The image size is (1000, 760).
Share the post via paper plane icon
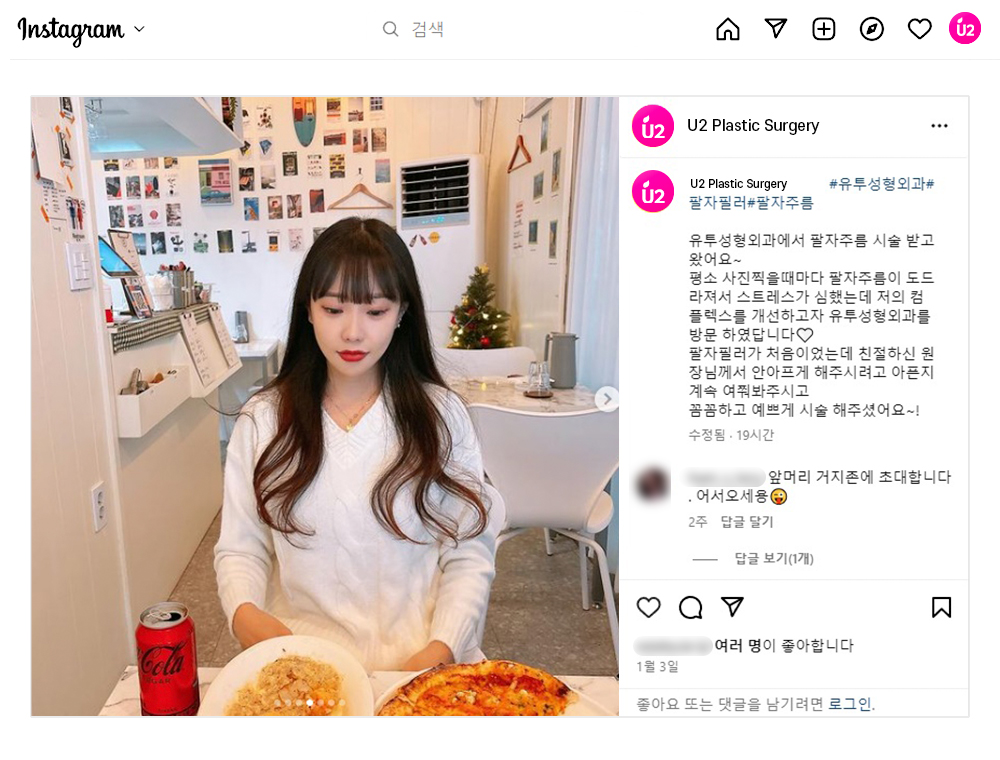tap(733, 607)
